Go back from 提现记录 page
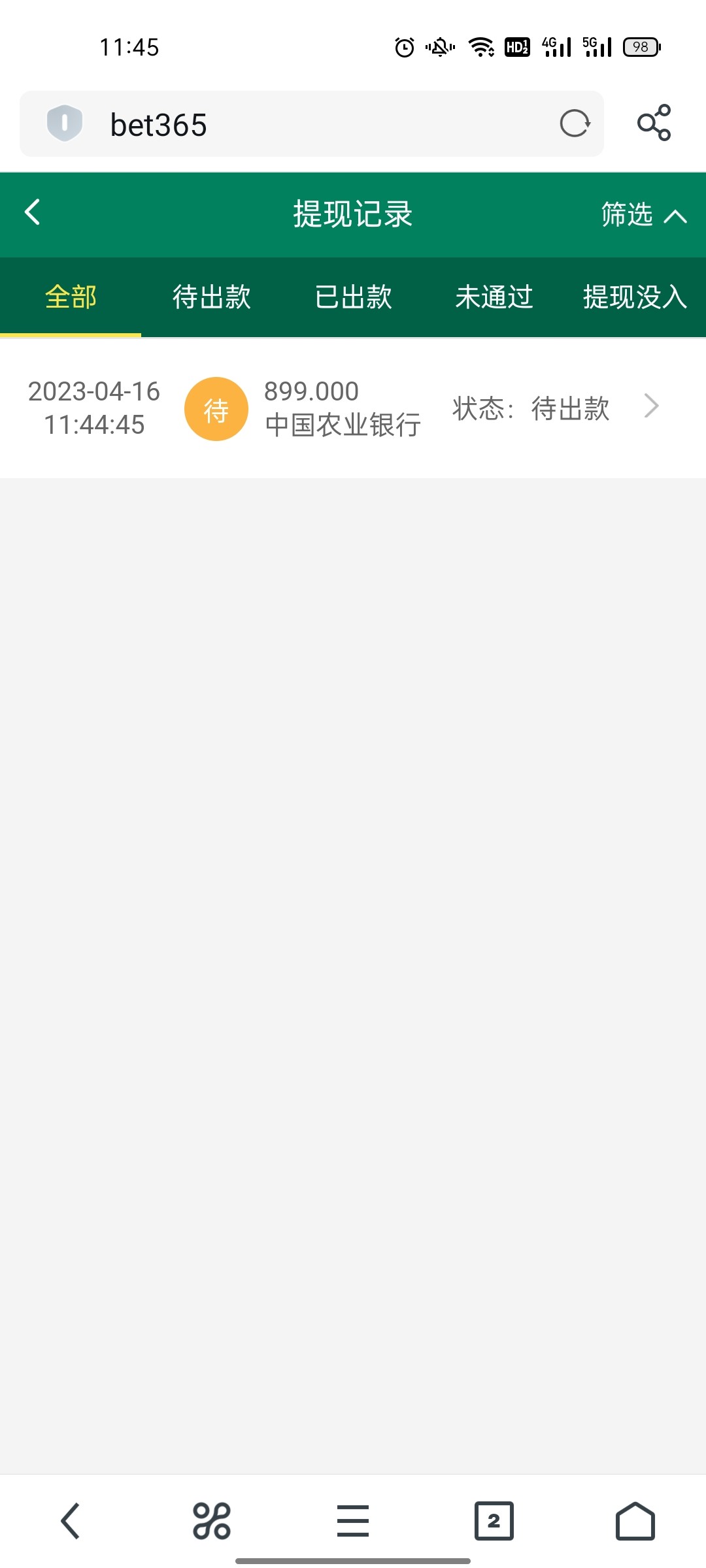This screenshot has height=1568, width=706. pyautogui.click(x=33, y=212)
